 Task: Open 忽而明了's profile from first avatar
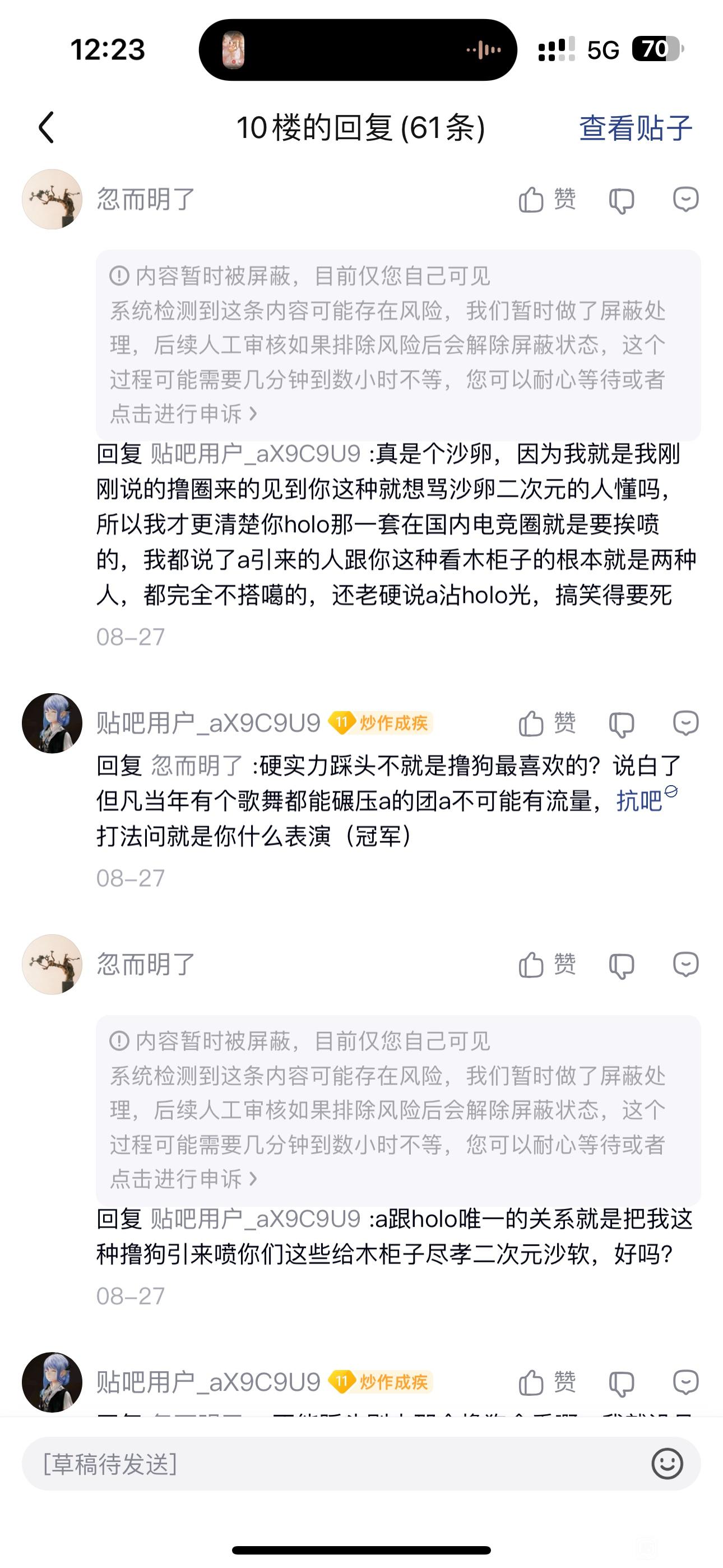click(52, 199)
